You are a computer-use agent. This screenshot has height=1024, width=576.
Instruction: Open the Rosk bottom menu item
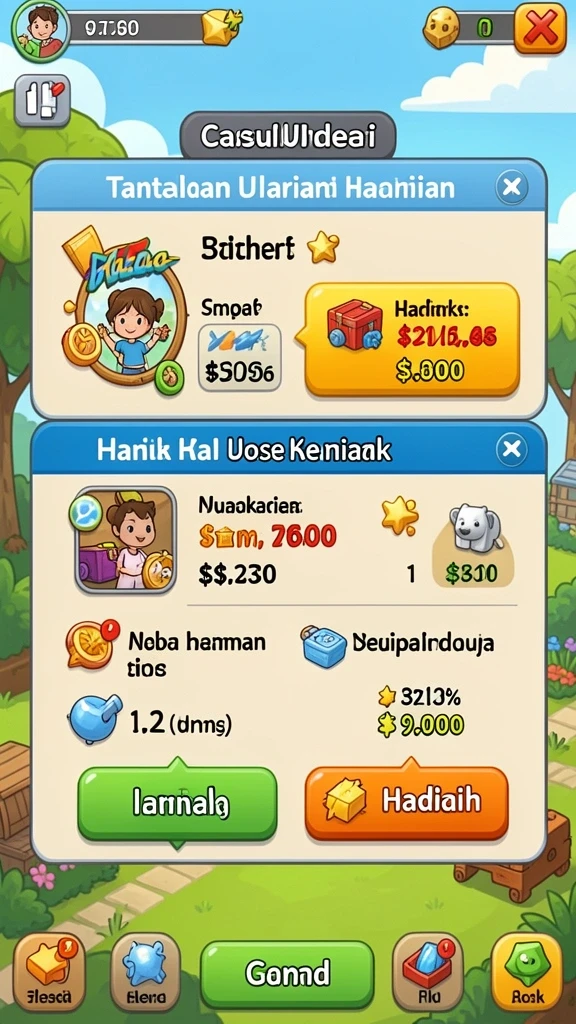(526, 972)
